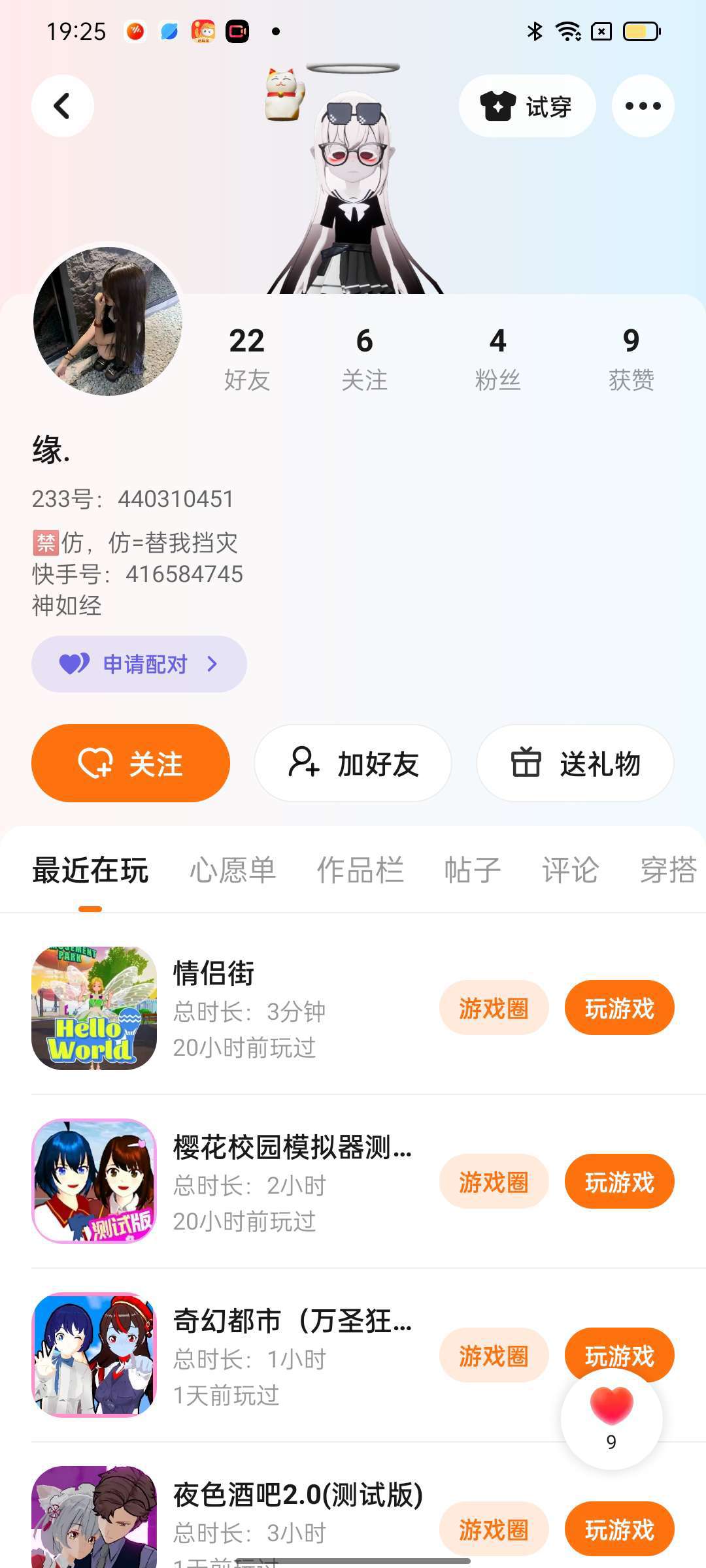View the user's profile avatar photo
This screenshot has width=706, height=1568.
[x=108, y=321]
